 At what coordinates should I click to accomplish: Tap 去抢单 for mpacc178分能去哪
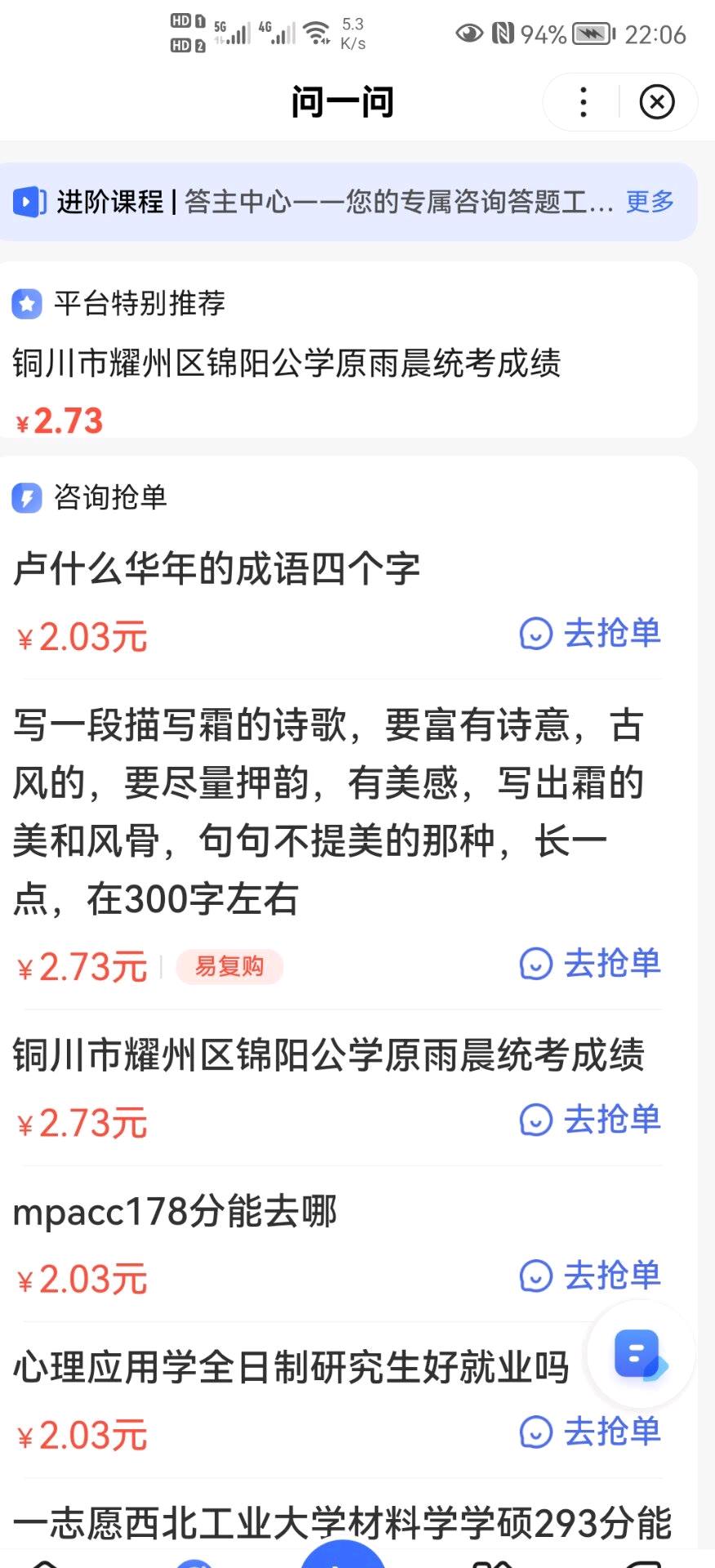pos(590,1276)
